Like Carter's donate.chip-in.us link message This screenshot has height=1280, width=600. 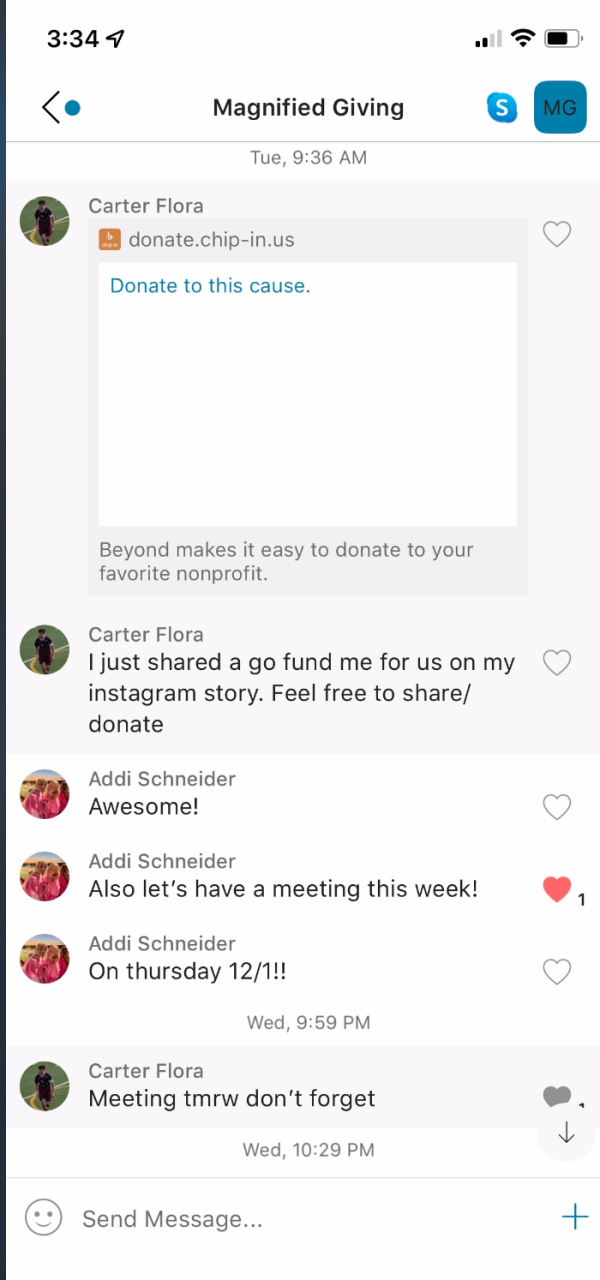[x=556, y=234]
